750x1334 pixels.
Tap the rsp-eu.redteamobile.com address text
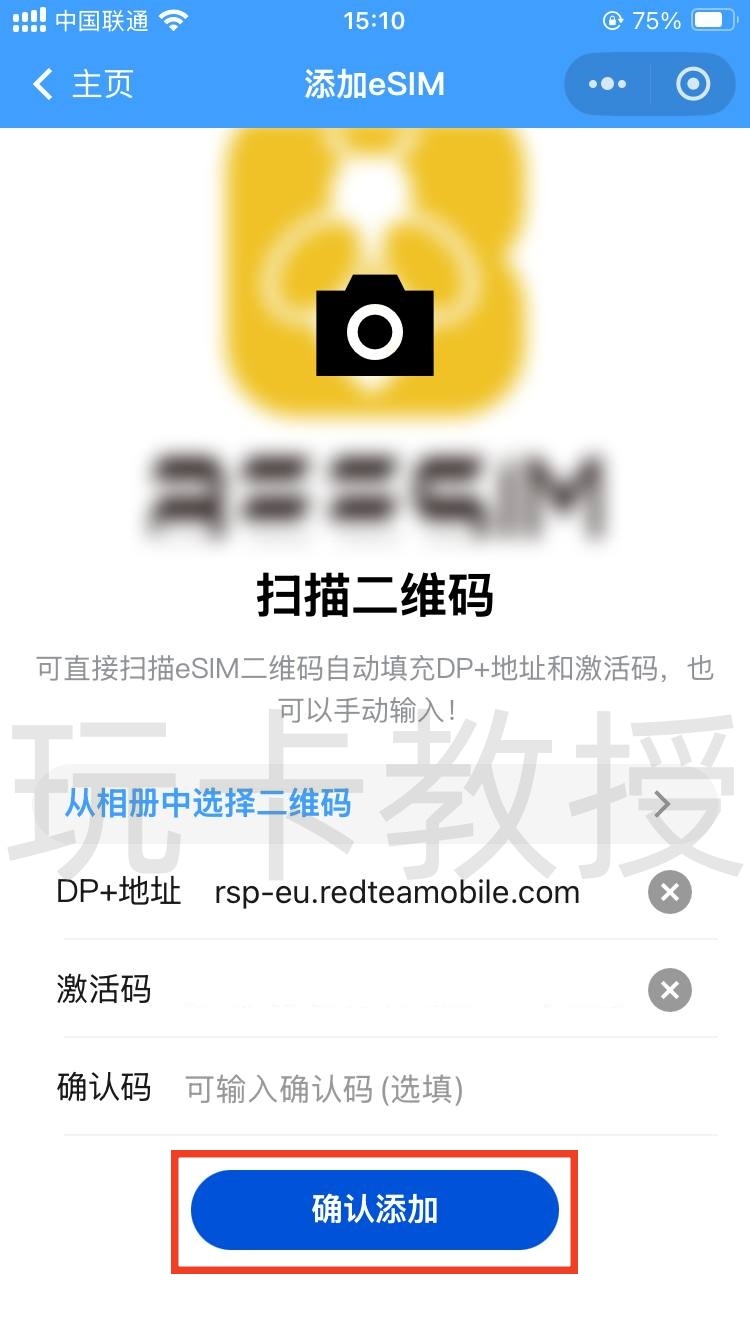coord(396,892)
